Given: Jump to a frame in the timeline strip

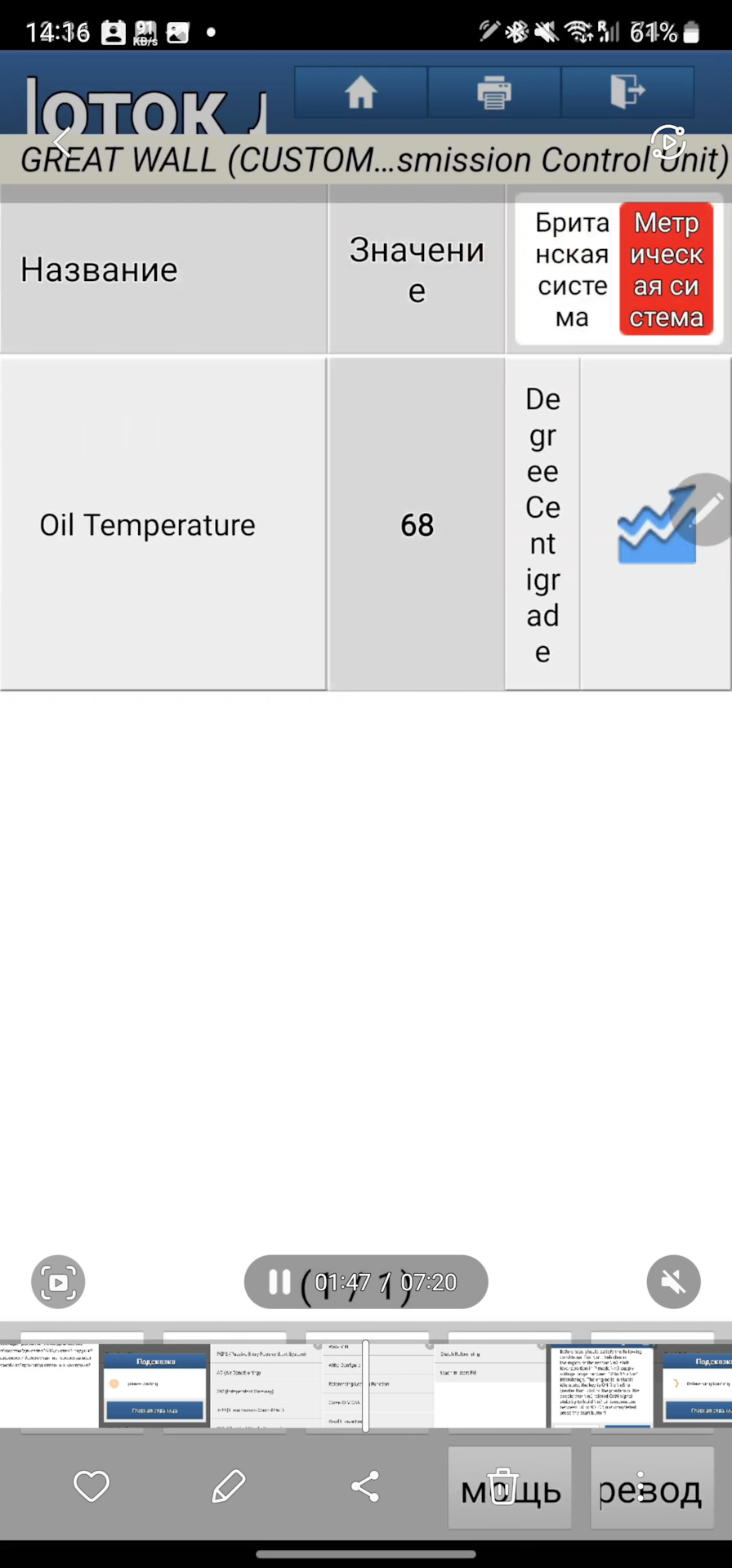Looking at the screenshot, I should pos(490,1385).
